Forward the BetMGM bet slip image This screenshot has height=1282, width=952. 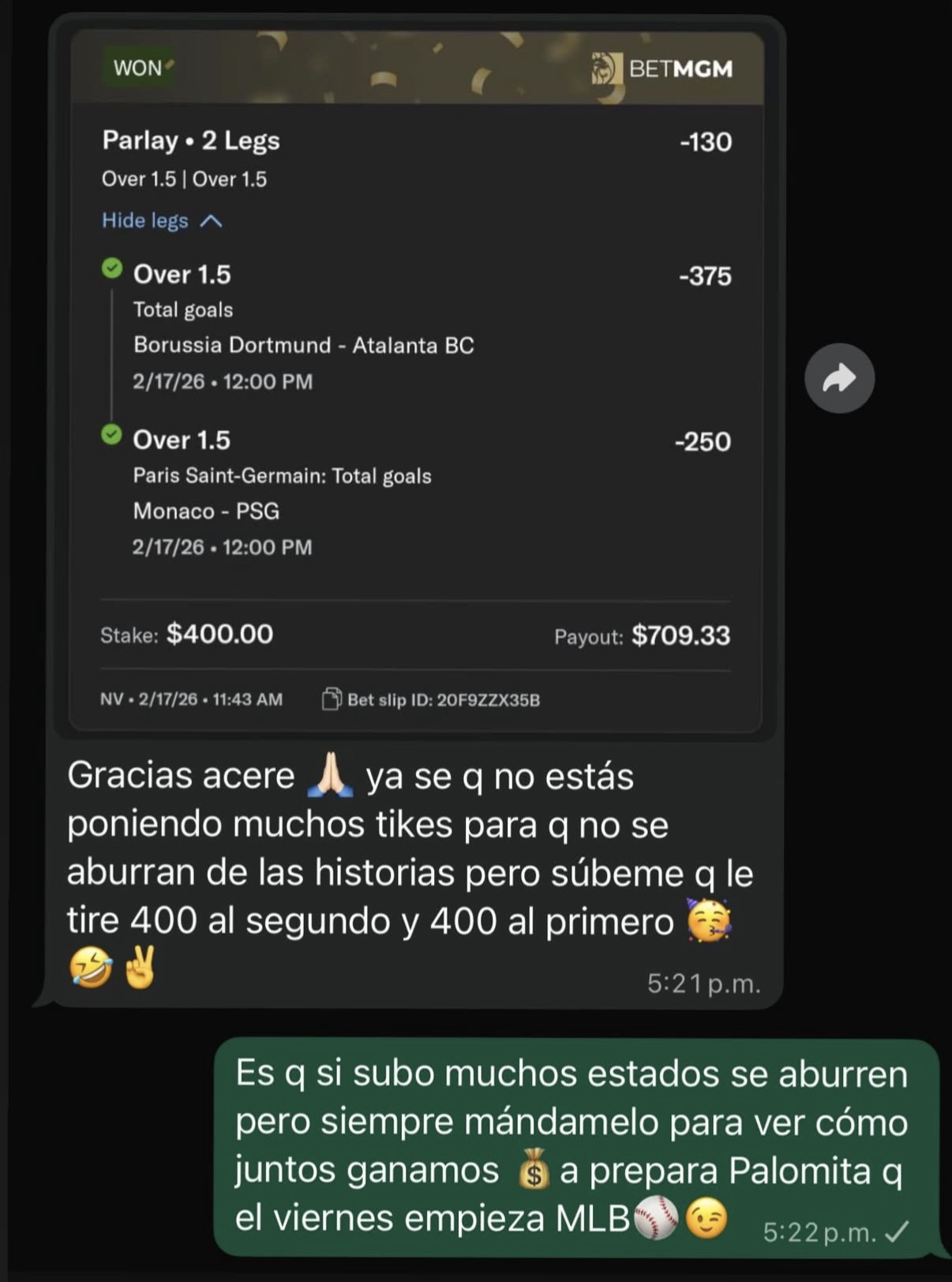[x=839, y=378]
